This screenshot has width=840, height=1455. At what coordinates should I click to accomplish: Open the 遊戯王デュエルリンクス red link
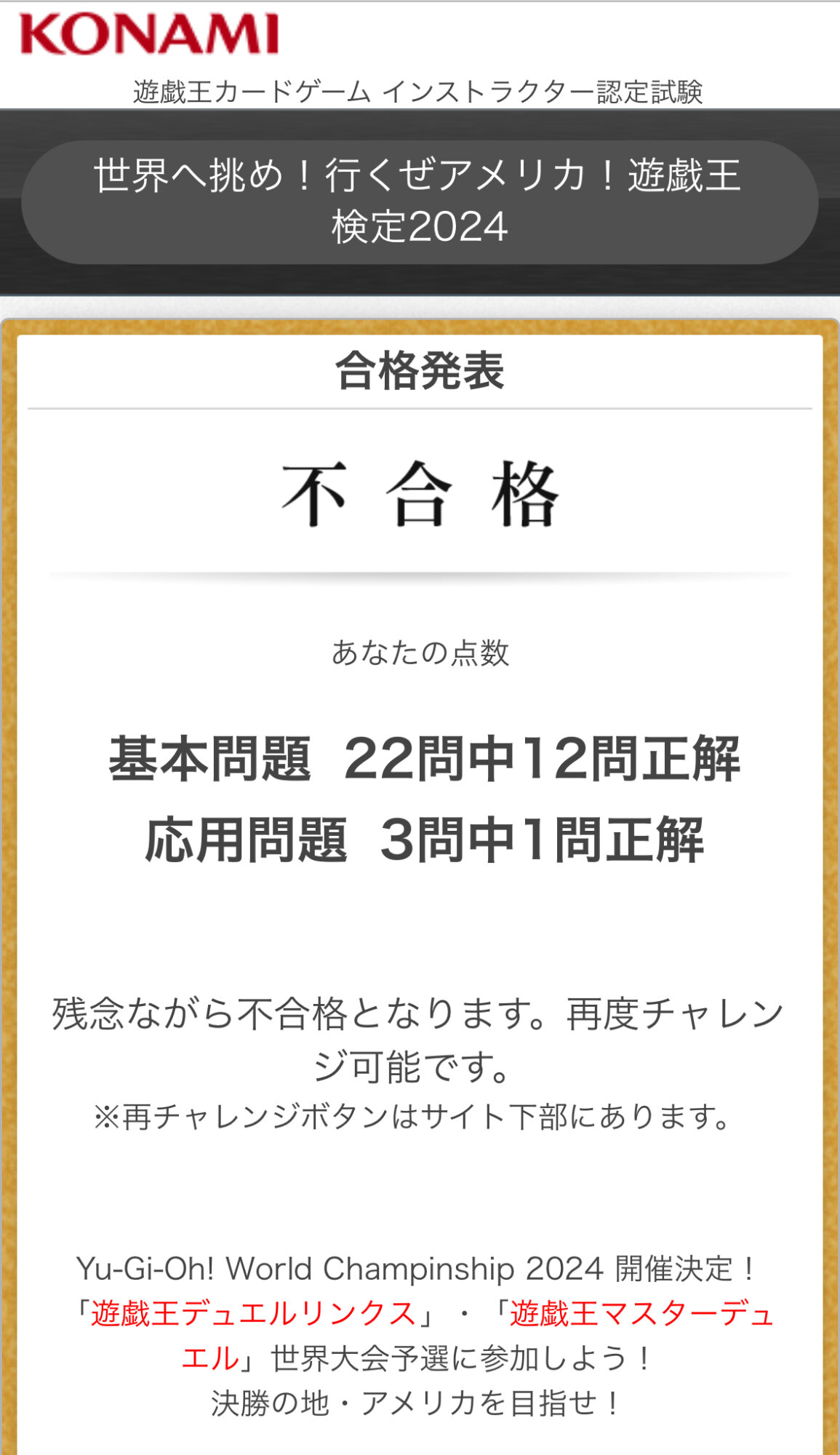click(x=253, y=1314)
